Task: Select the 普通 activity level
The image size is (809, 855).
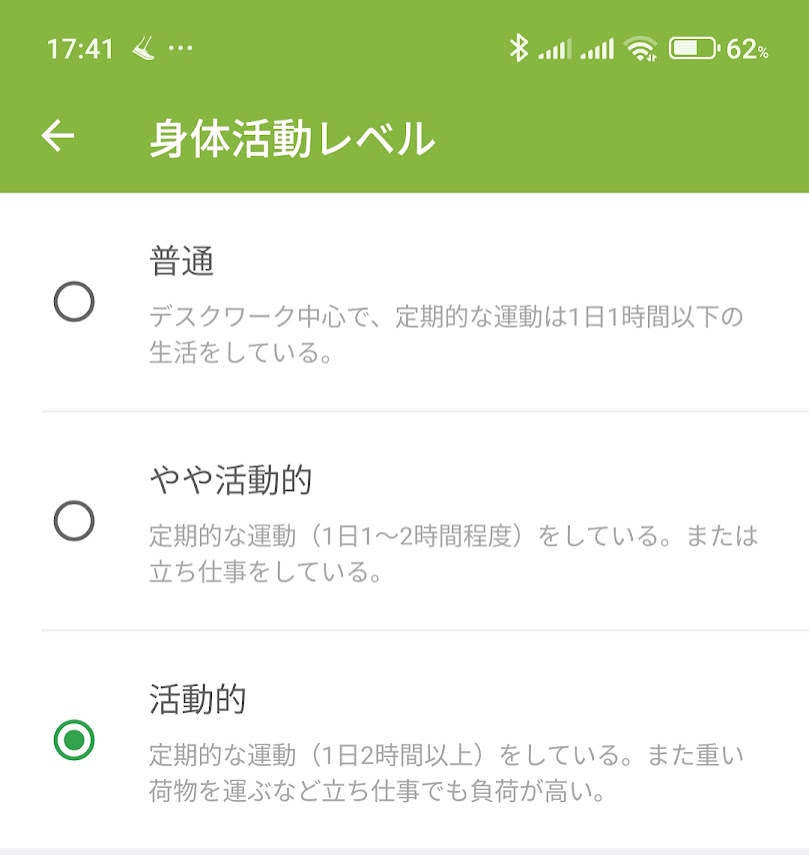Action: click(x=74, y=301)
